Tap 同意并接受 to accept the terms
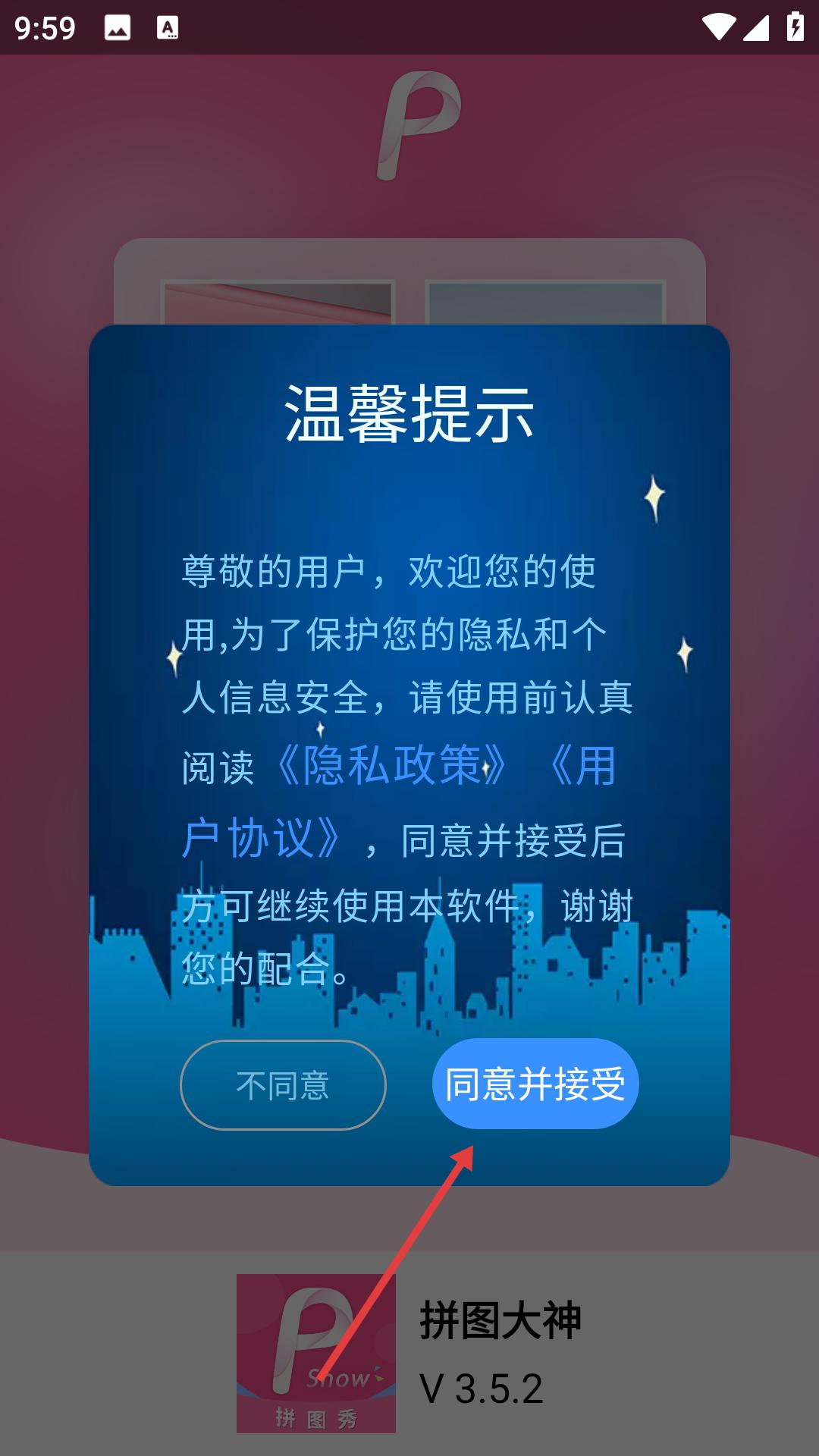Image resolution: width=819 pixels, height=1456 pixels. coord(535,1084)
